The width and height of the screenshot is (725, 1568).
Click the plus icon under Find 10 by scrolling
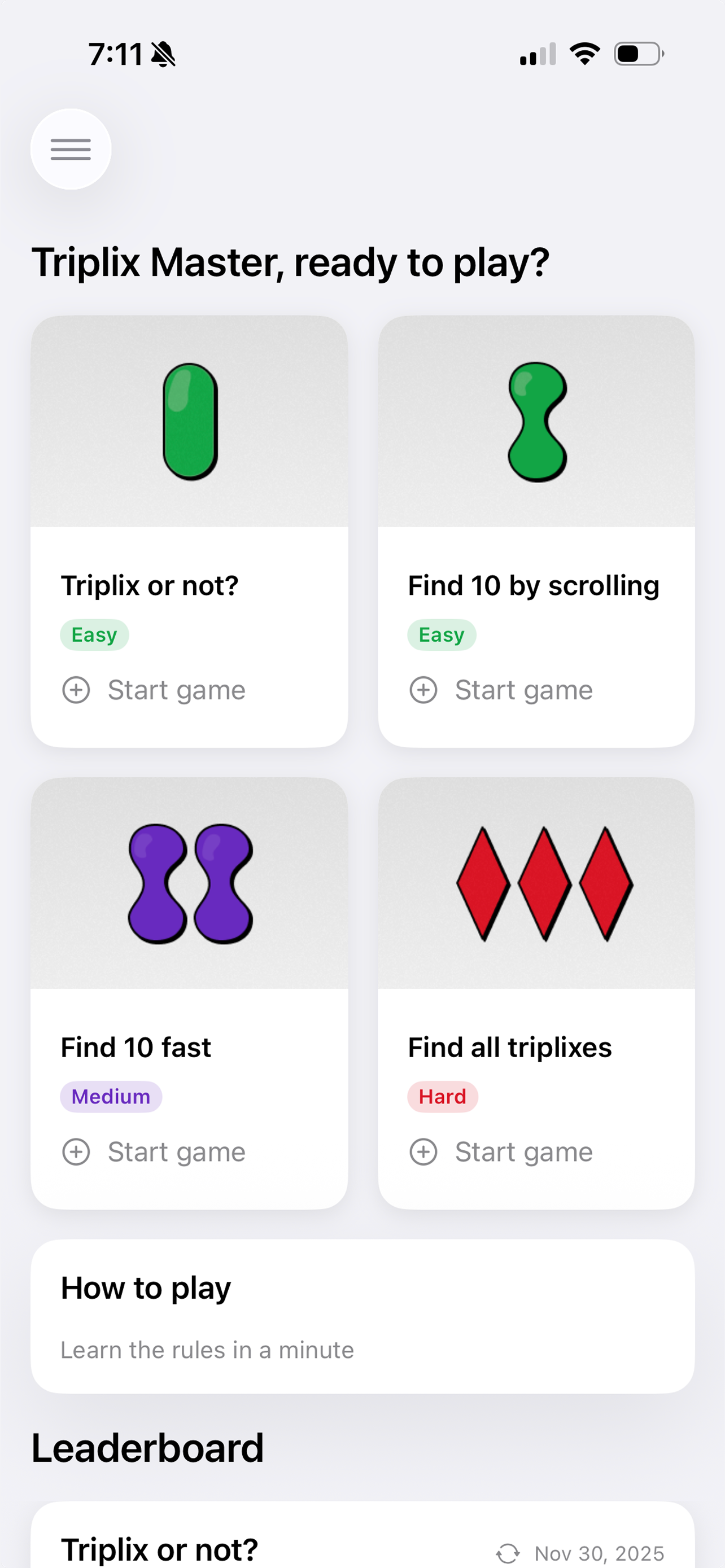pos(423,690)
